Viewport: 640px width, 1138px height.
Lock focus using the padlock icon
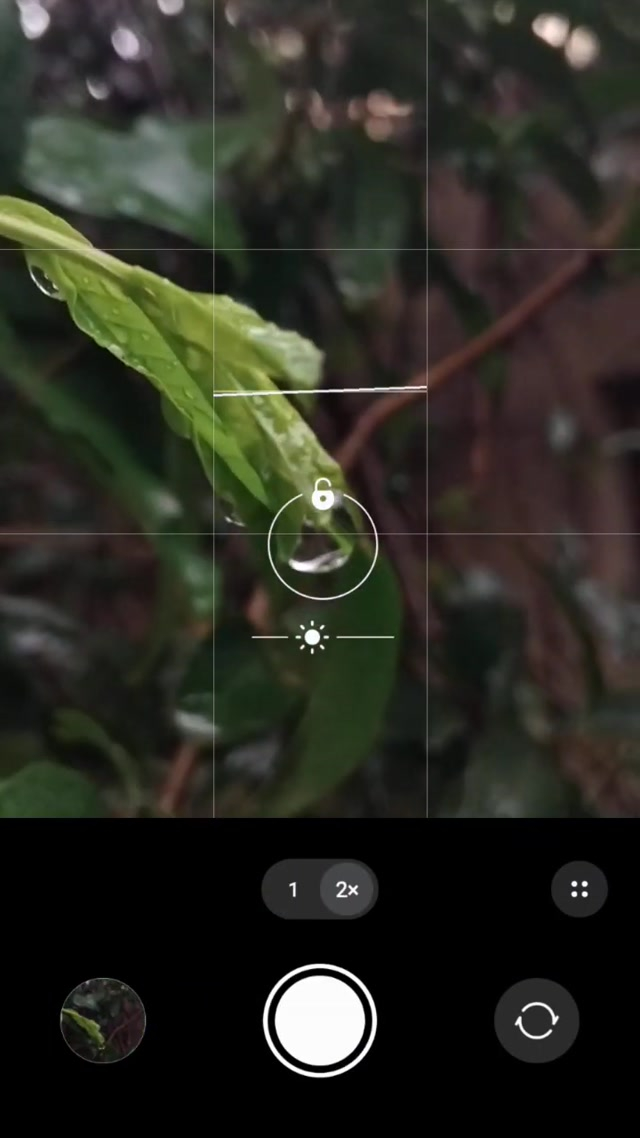coord(322,495)
